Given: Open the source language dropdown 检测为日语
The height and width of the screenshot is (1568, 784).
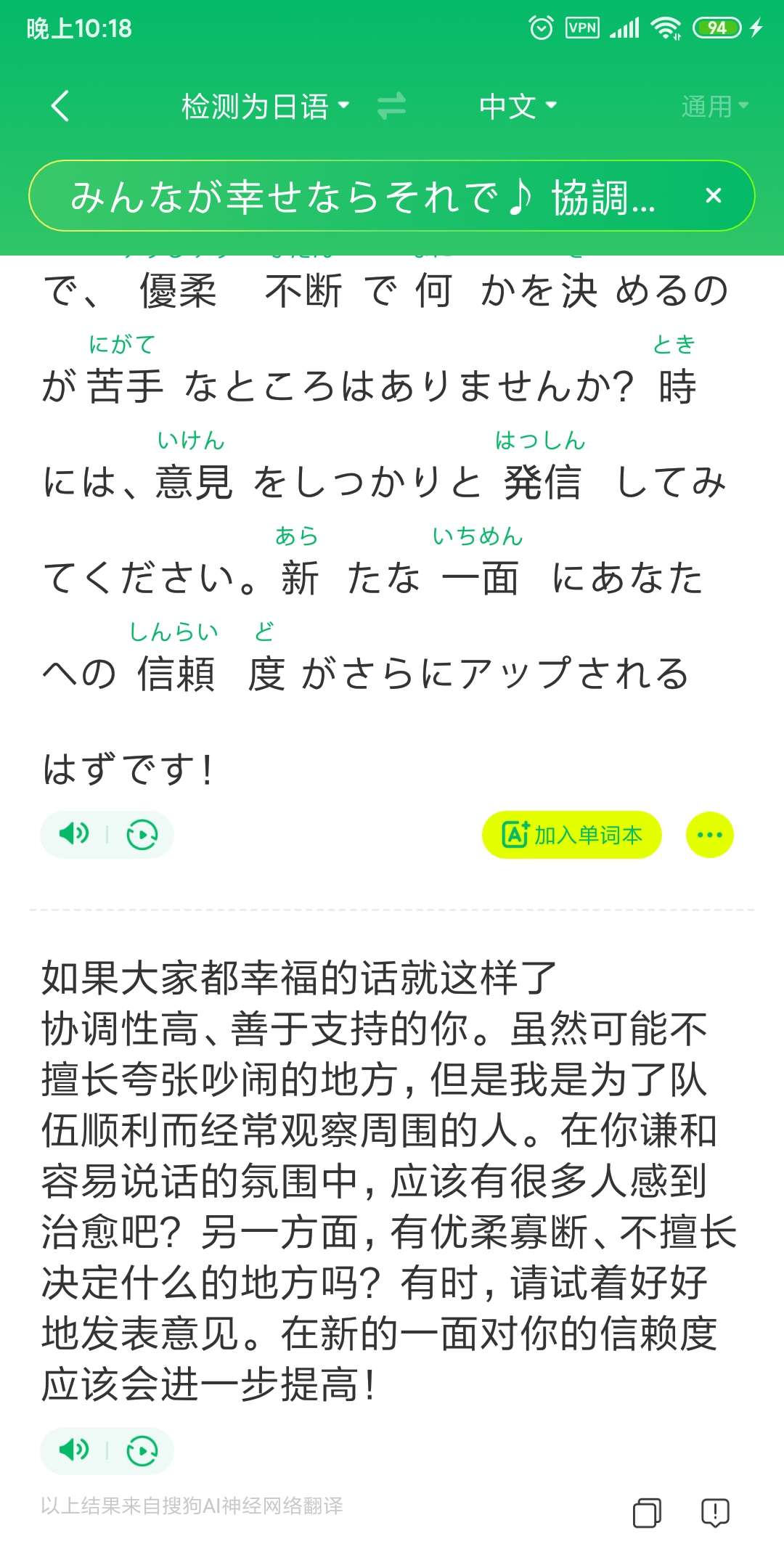Looking at the screenshot, I should click(x=265, y=107).
